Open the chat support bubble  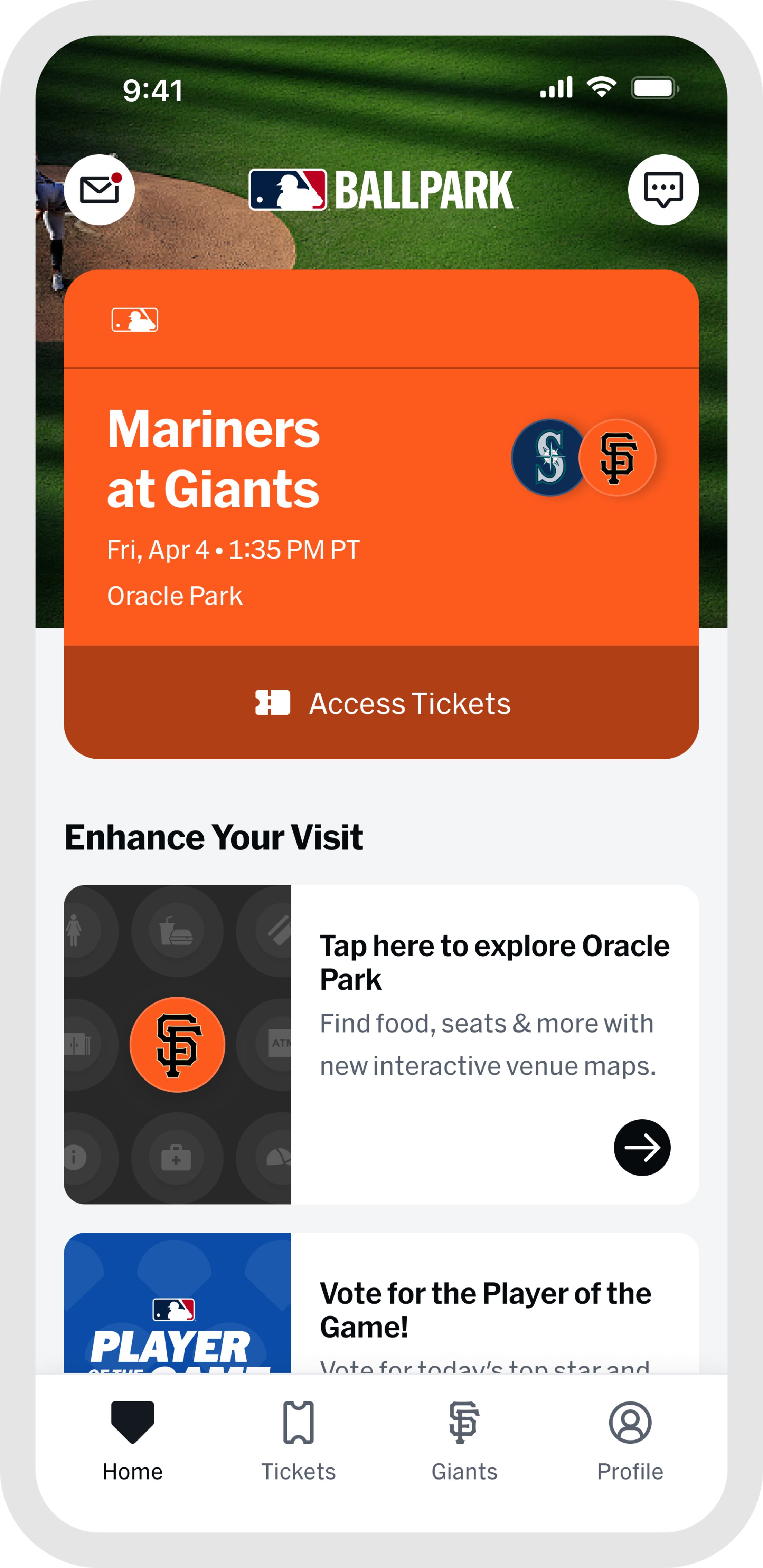pyautogui.click(x=663, y=190)
